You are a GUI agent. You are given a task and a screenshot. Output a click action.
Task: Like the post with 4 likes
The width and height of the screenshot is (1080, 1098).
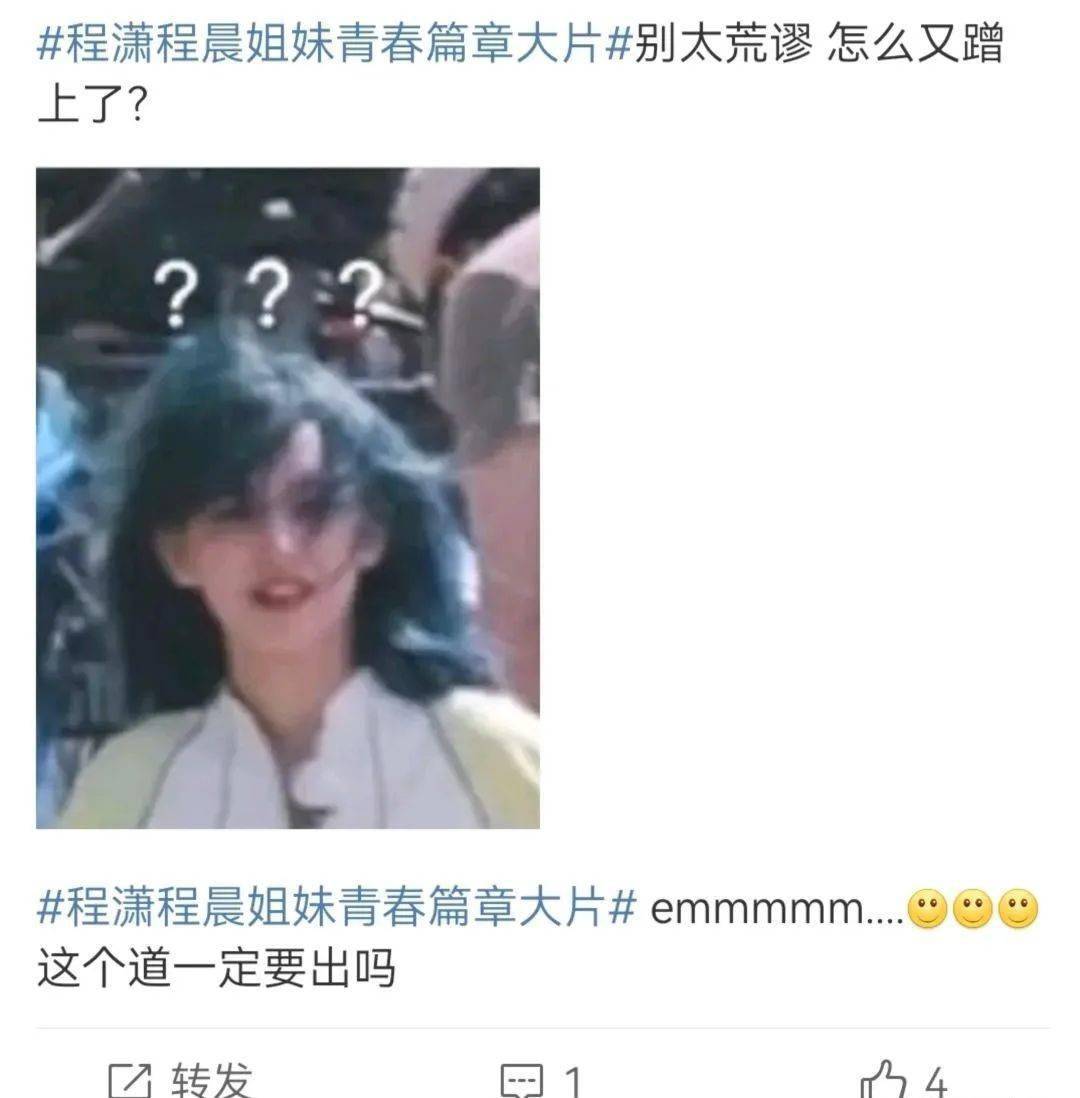tap(903, 1080)
